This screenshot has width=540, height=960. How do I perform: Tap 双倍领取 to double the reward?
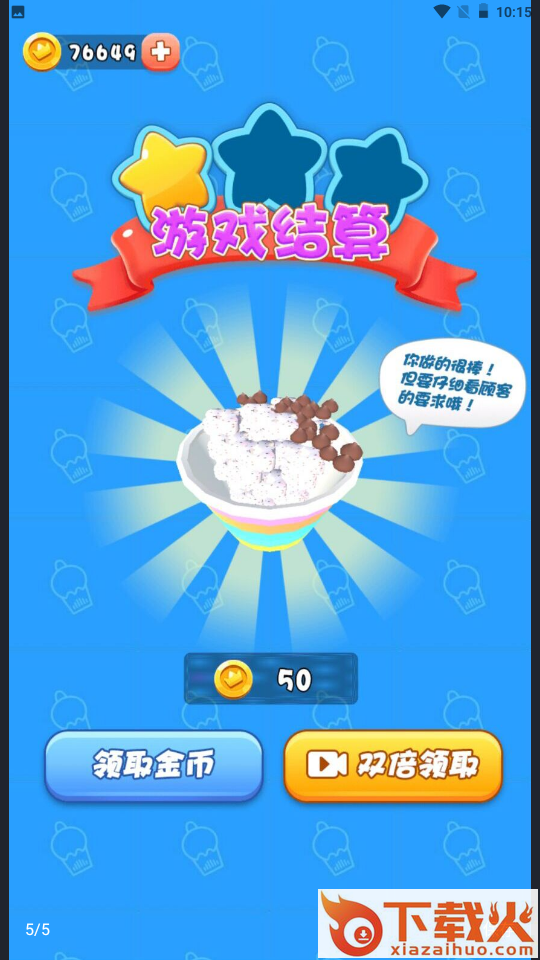pyautogui.click(x=393, y=765)
